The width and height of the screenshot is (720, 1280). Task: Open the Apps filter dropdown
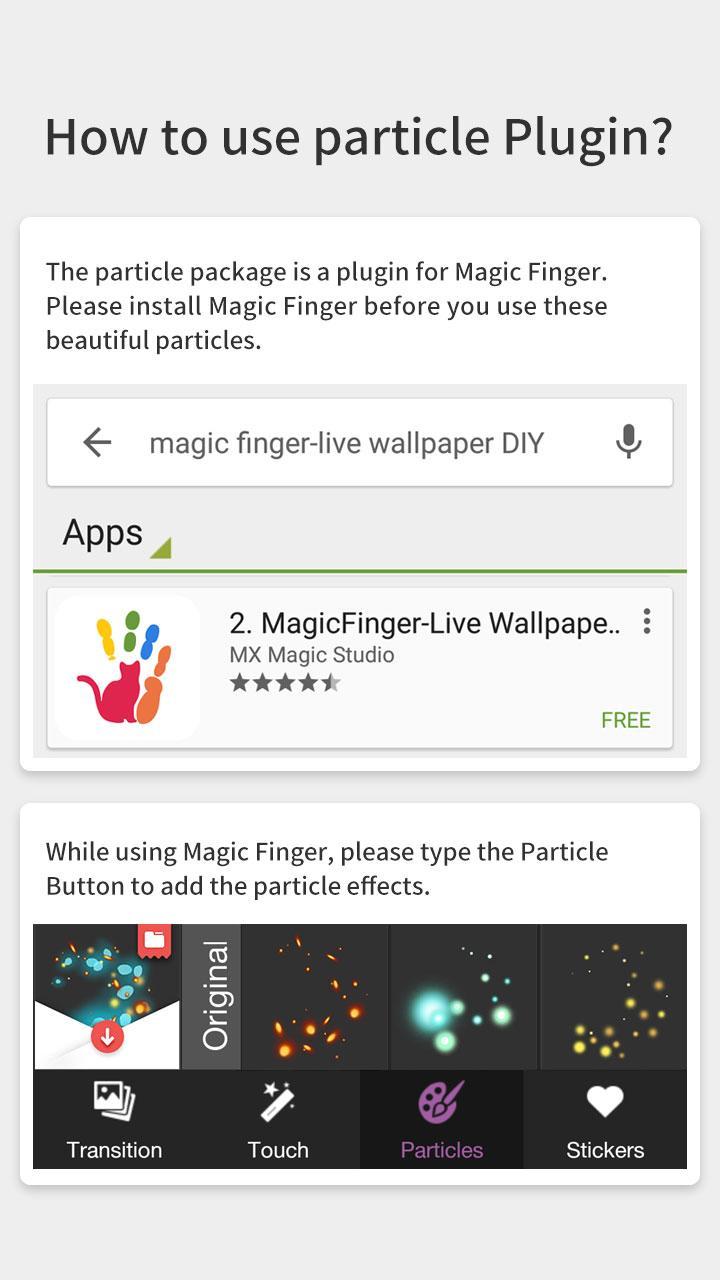[103, 533]
